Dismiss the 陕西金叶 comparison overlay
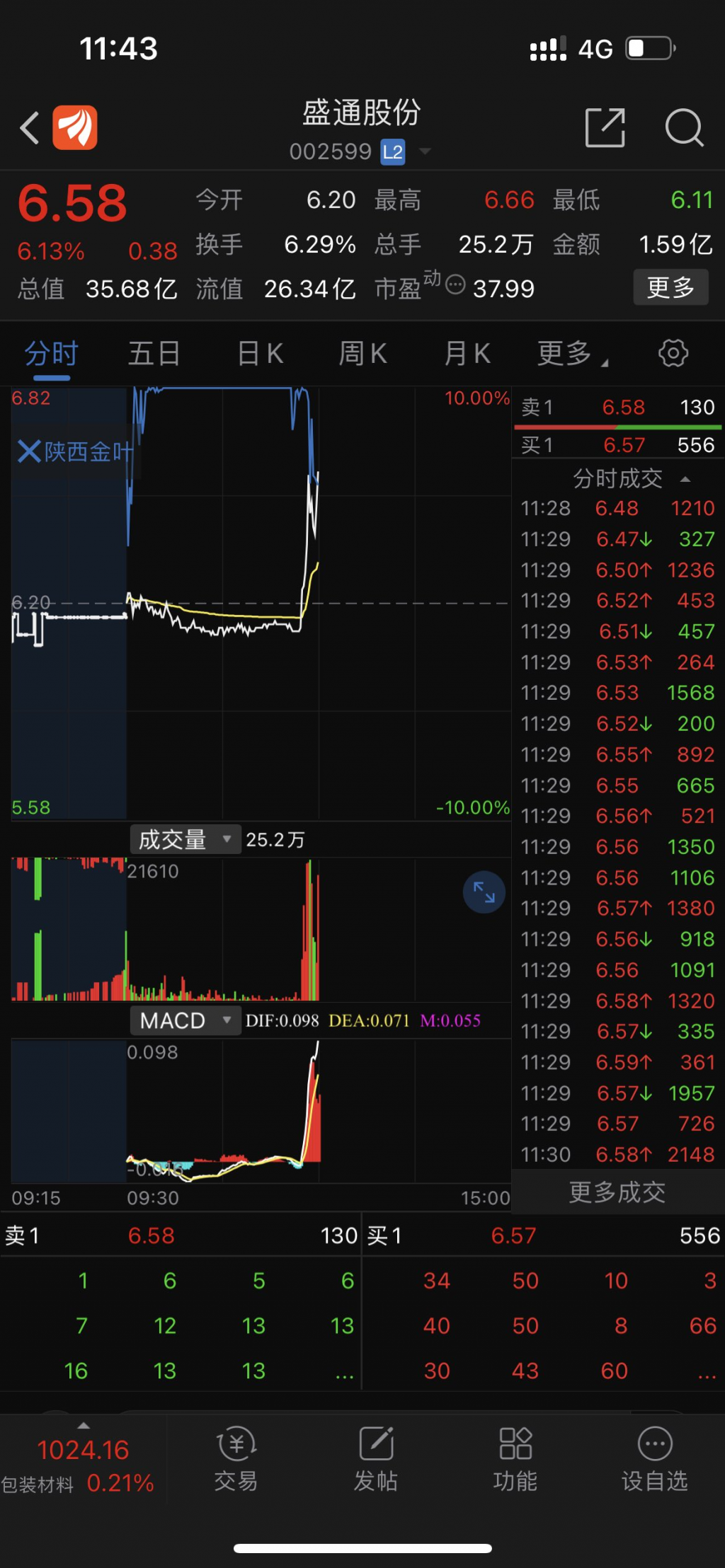Image resolution: width=725 pixels, height=1568 pixels. point(29,451)
